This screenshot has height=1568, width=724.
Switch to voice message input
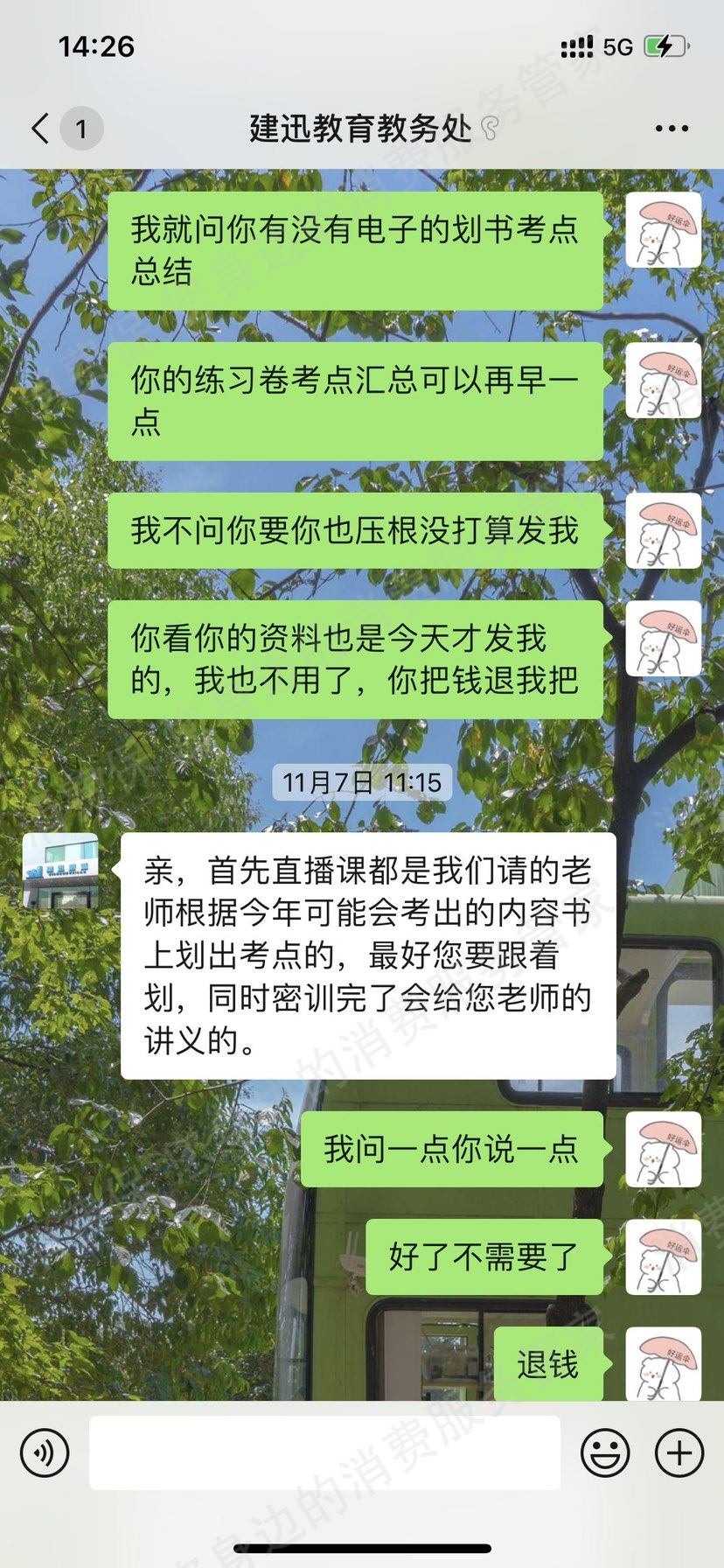pyautogui.click(x=45, y=1453)
